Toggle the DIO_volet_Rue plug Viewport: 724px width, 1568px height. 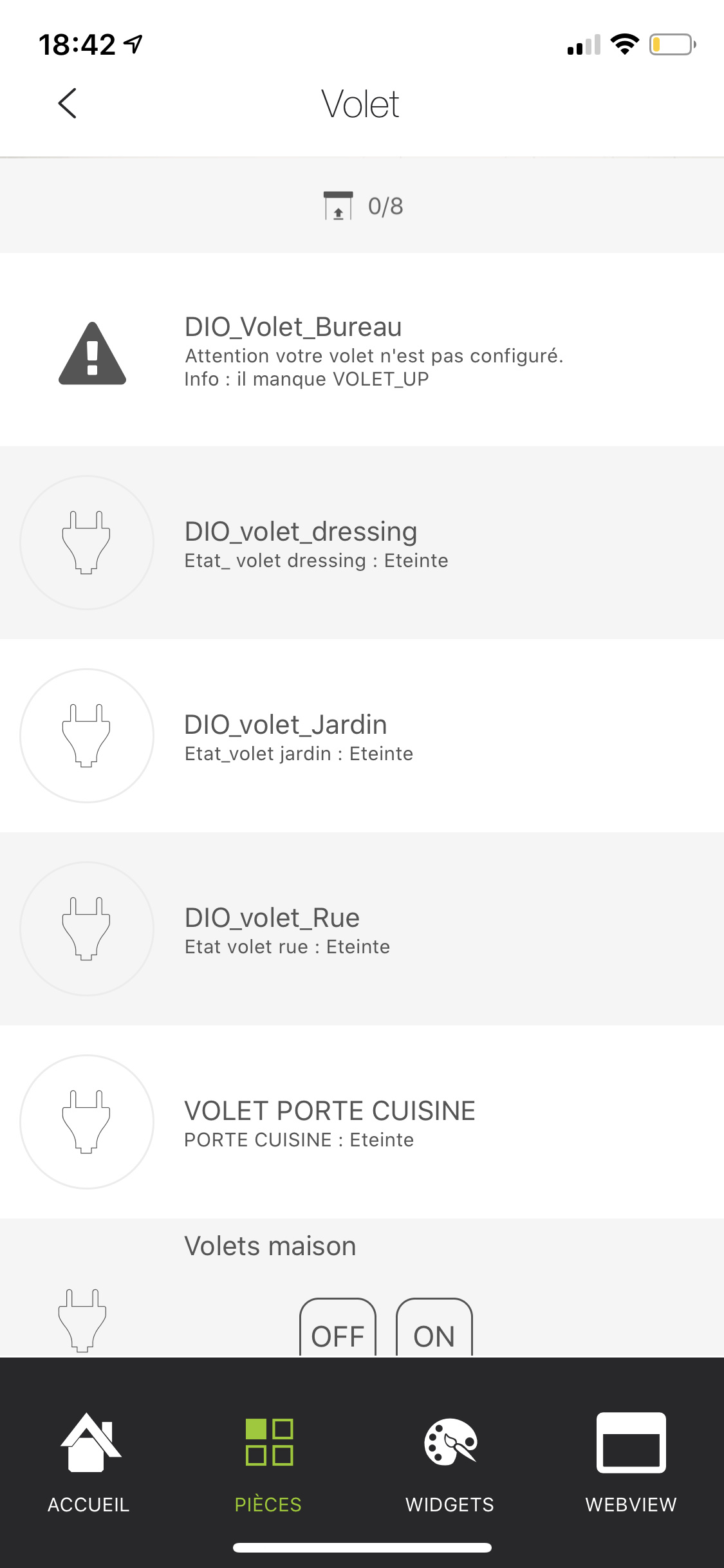(87, 929)
